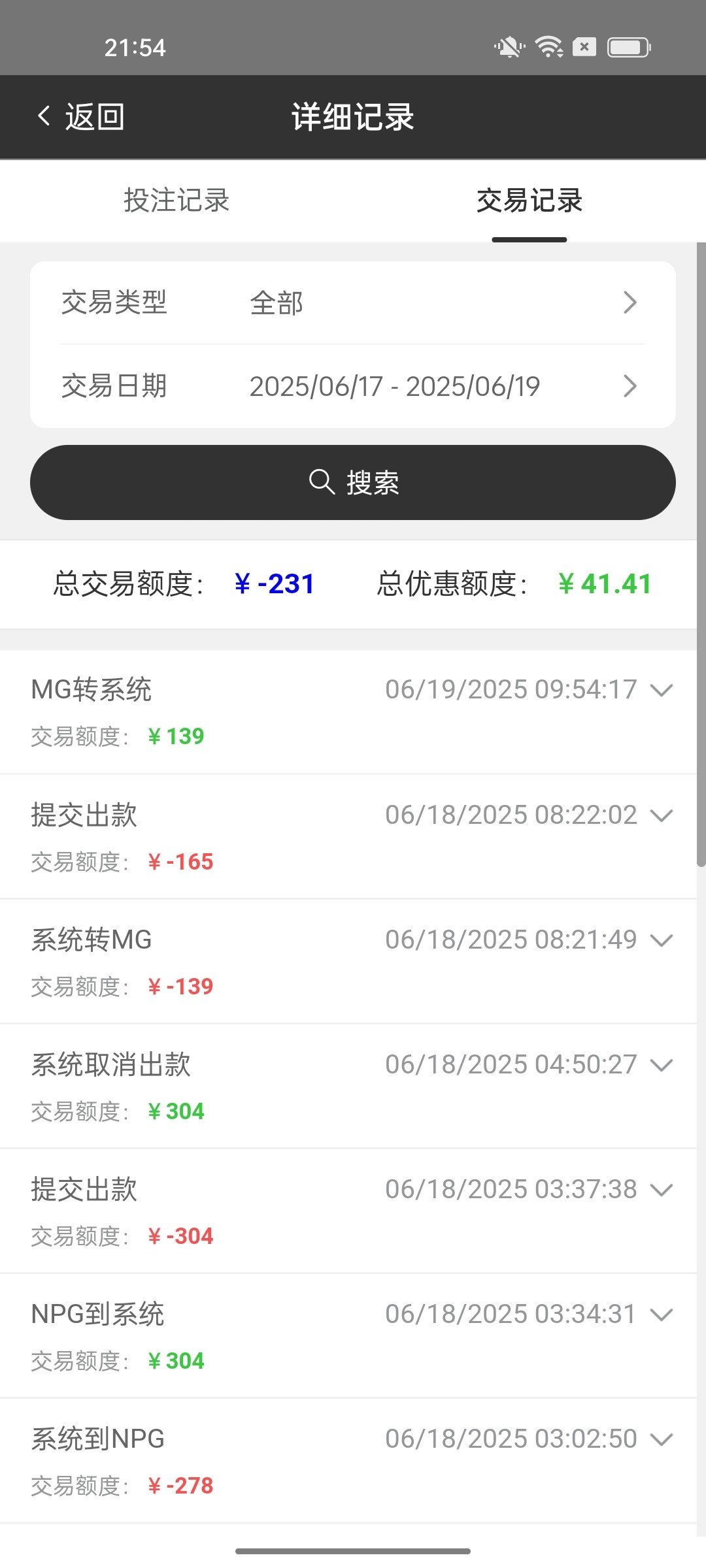This screenshot has width=706, height=1568.
Task: Expand the 提交出款 record at 08:22:02
Action: point(662,815)
